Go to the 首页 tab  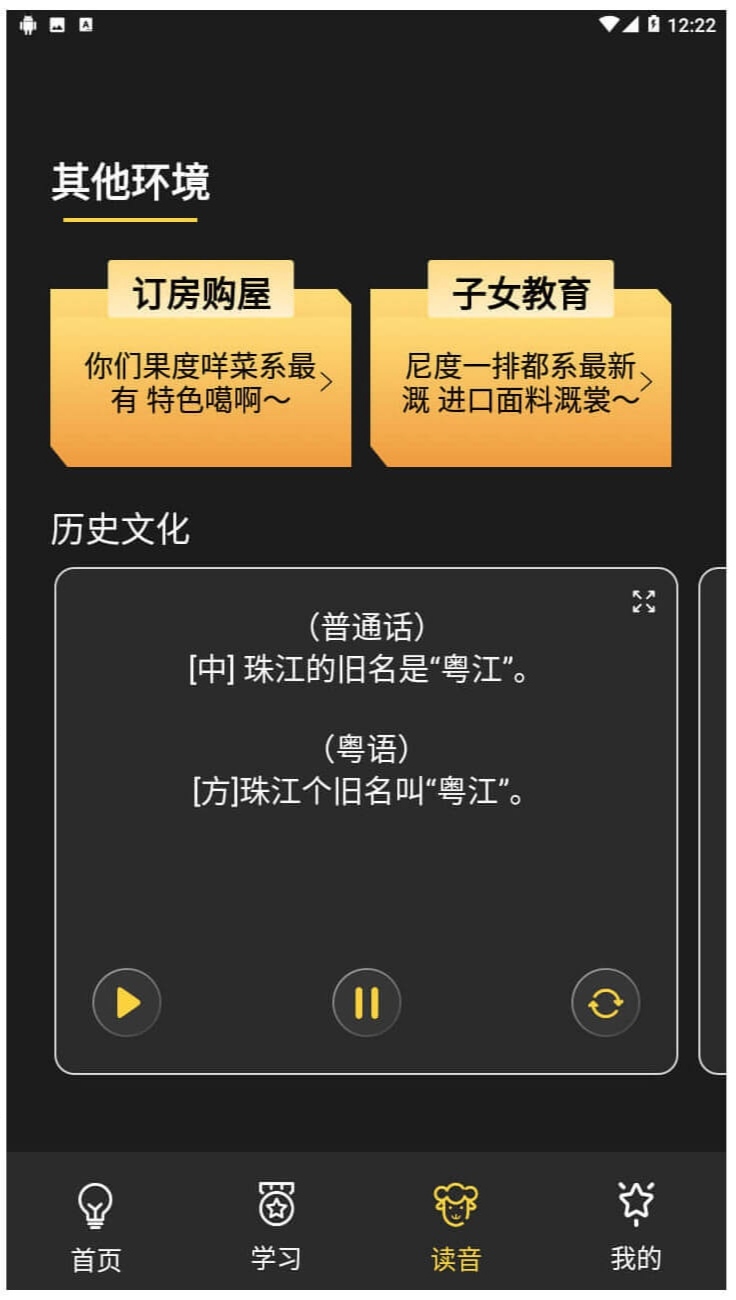pos(96,1226)
